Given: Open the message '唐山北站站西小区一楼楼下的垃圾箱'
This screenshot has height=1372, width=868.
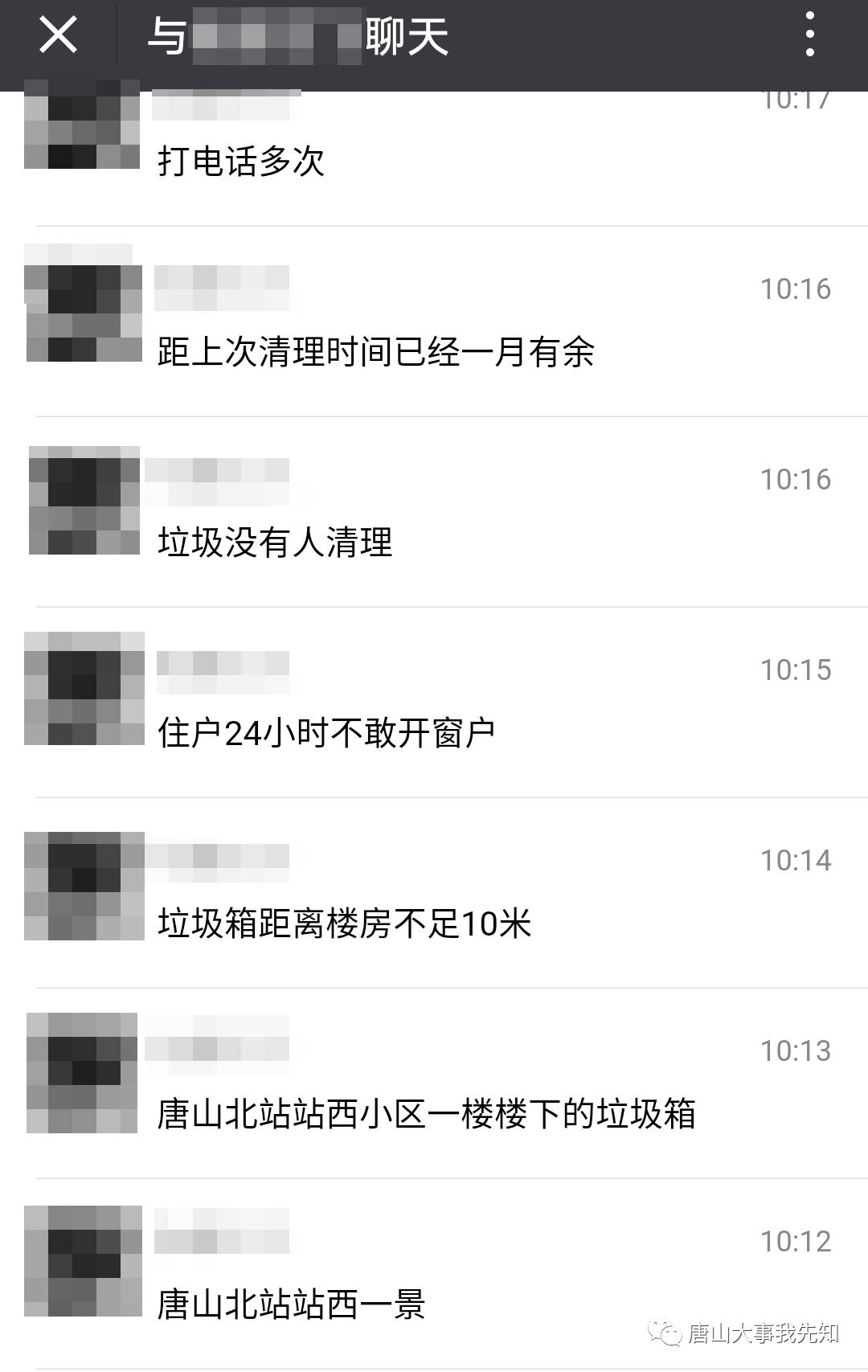Looking at the screenshot, I should [426, 1114].
